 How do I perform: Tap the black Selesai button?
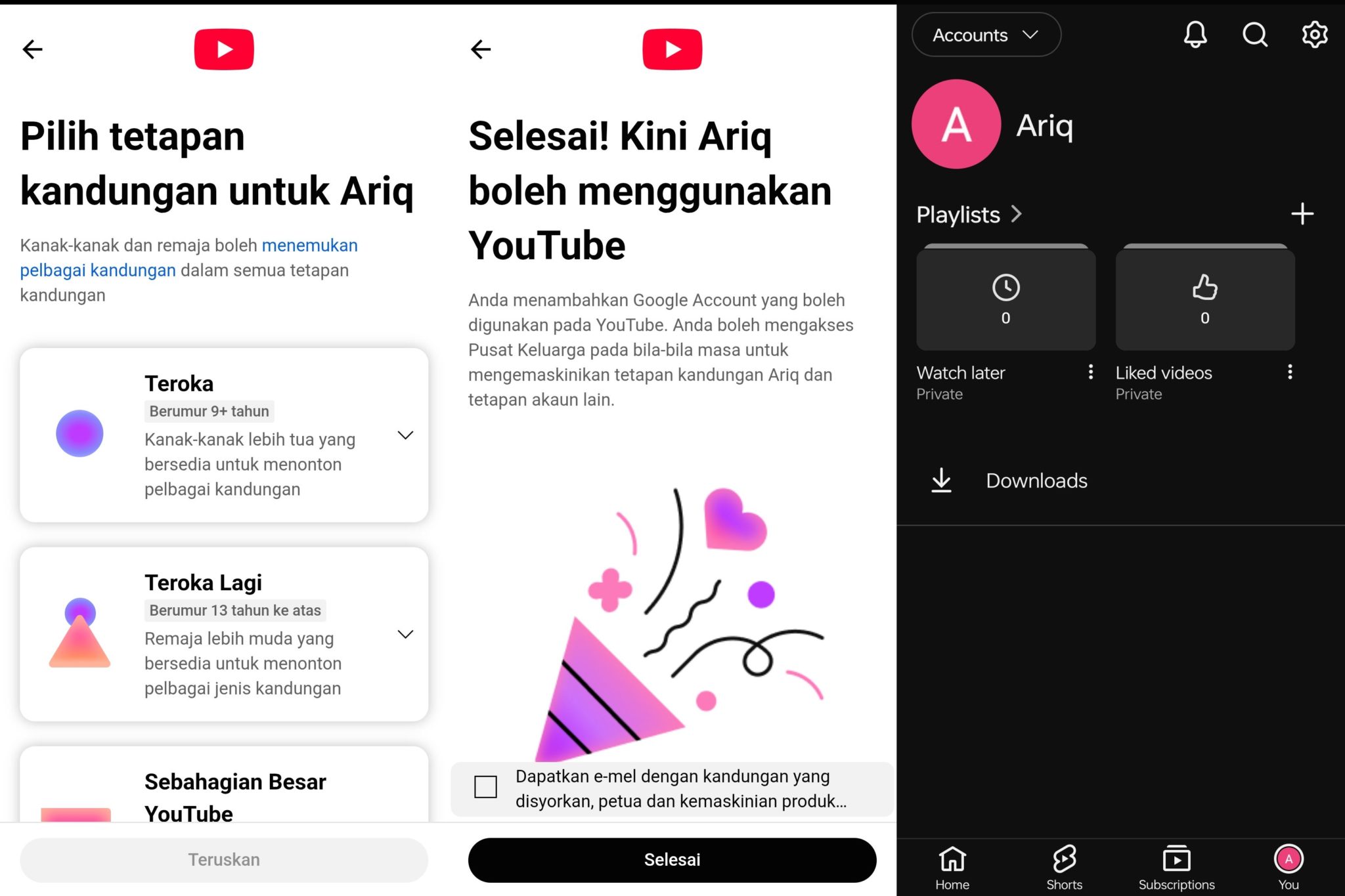click(672, 859)
